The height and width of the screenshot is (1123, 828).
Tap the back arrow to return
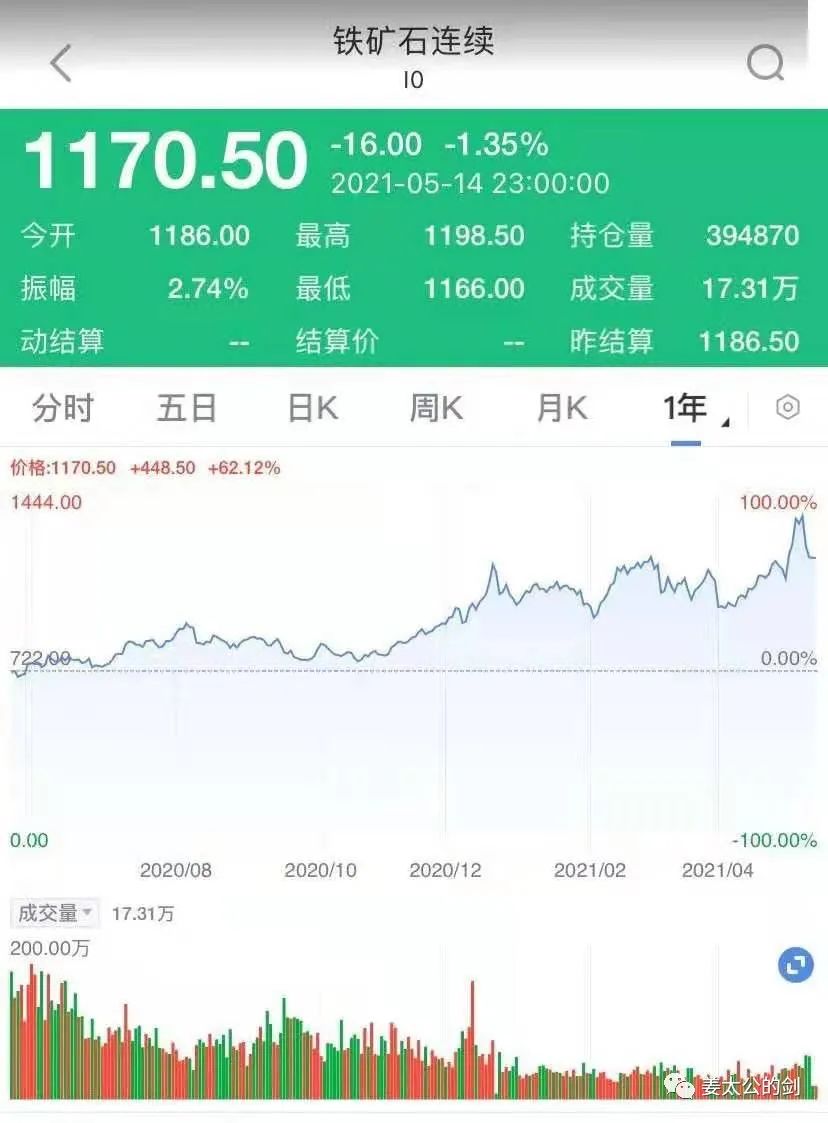tap(60, 63)
